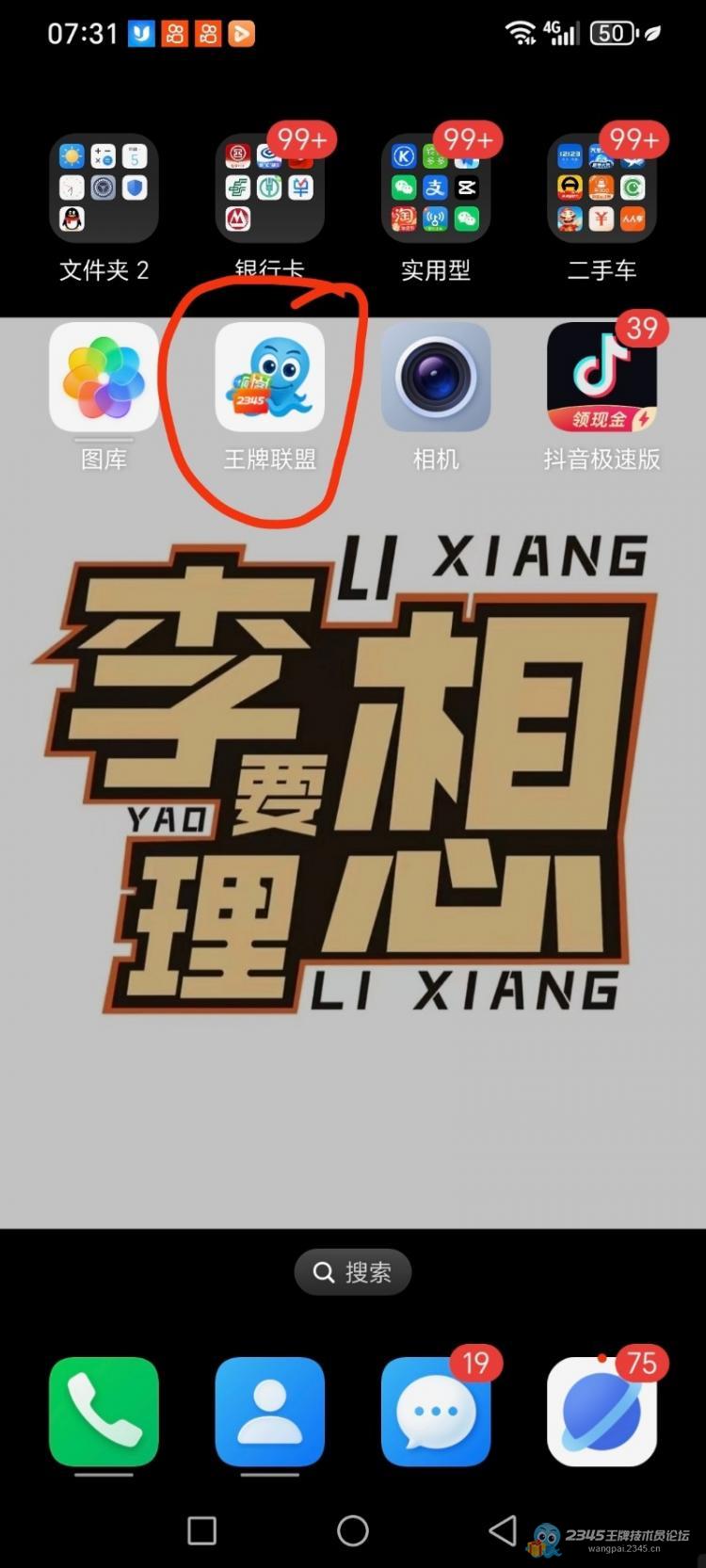706x1568 pixels.
Task: Open the messages app with 19 unread
Action: [x=436, y=1412]
